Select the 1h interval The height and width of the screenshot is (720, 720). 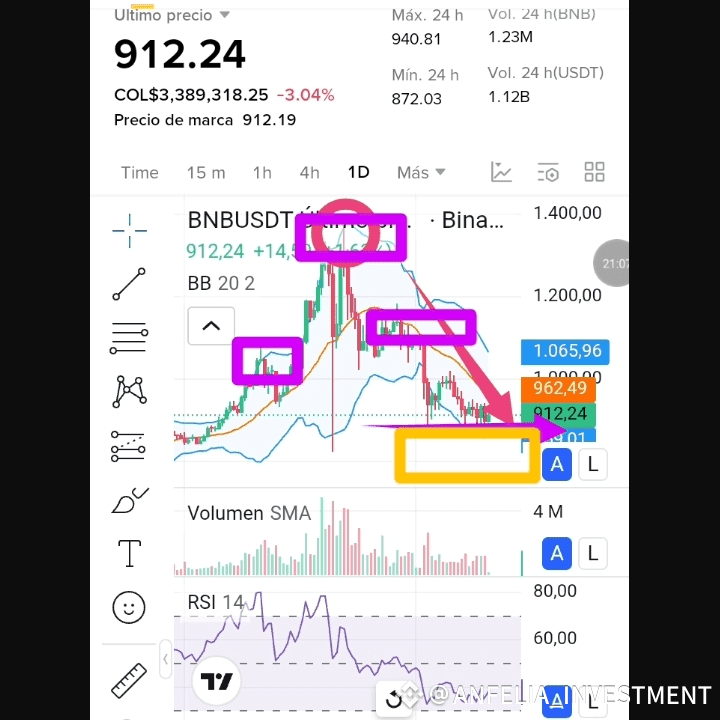[x=262, y=173]
